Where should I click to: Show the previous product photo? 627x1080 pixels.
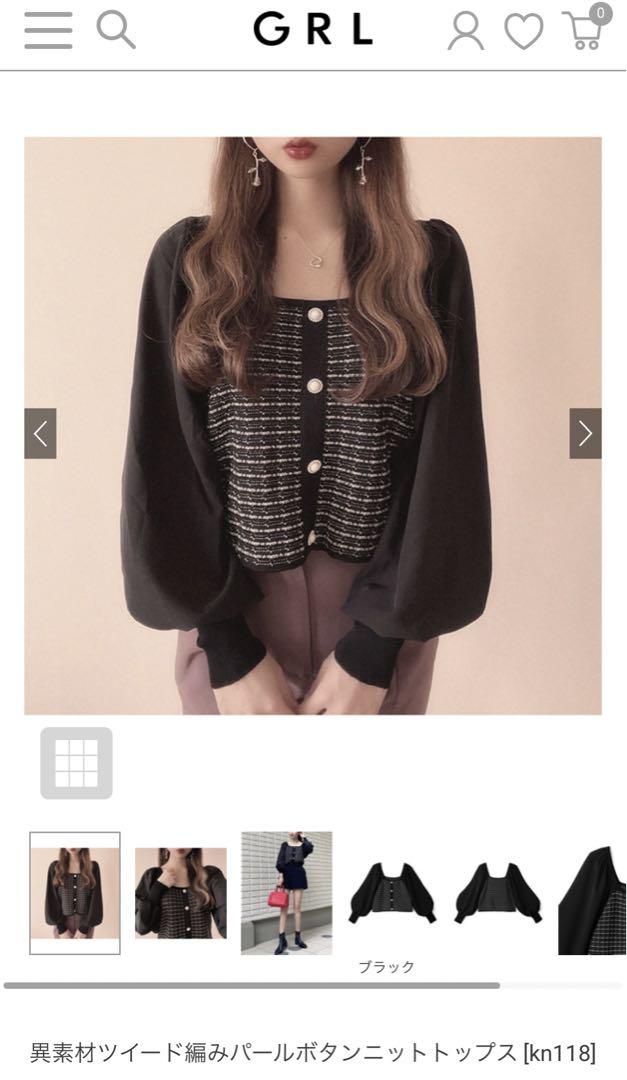(40, 433)
